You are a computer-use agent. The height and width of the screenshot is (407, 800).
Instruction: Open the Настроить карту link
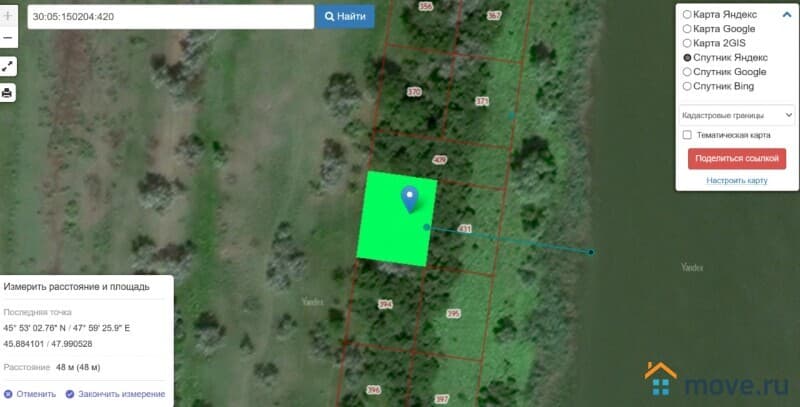click(737, 180)
